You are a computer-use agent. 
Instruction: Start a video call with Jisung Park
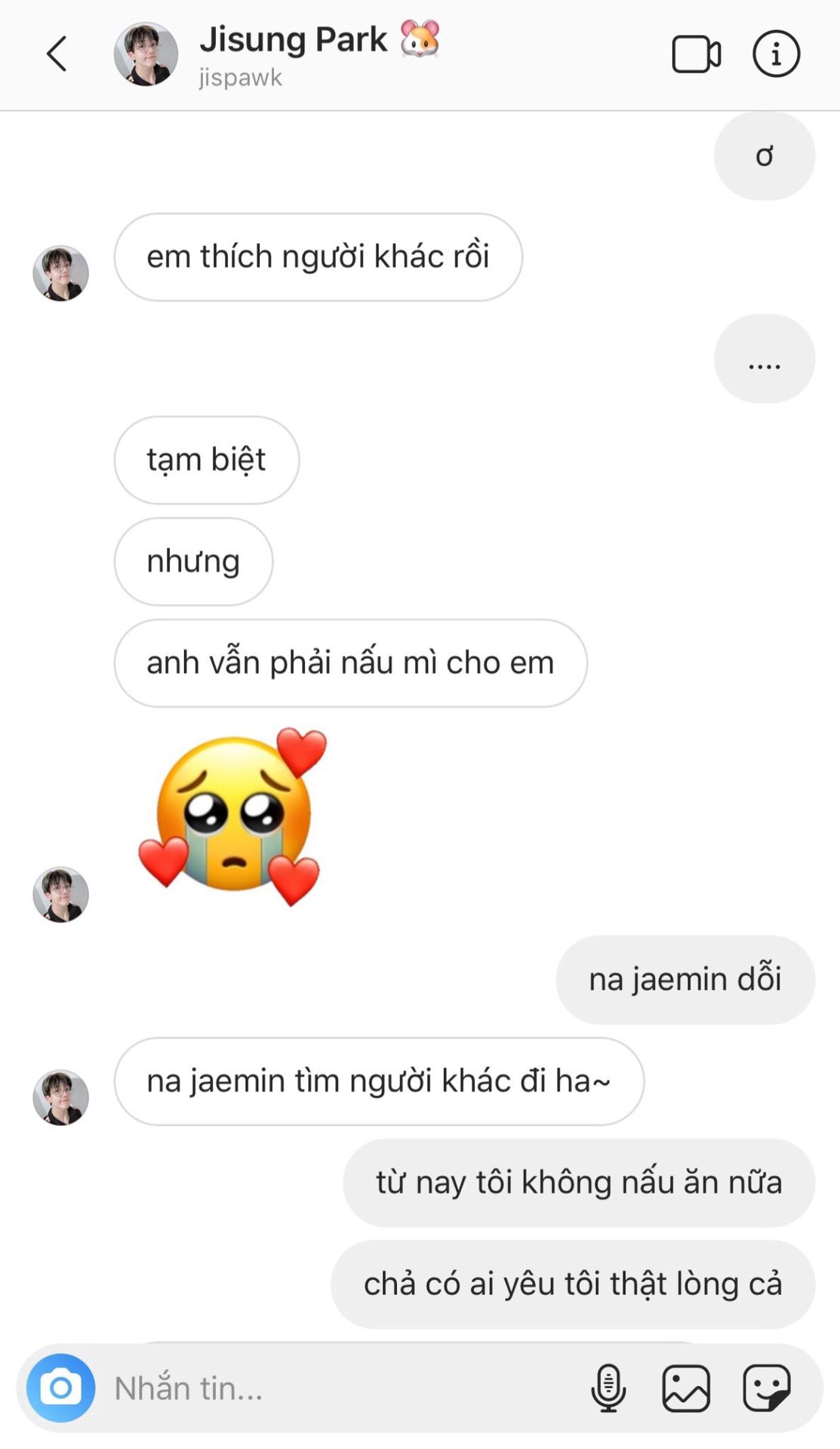[696, 54]
